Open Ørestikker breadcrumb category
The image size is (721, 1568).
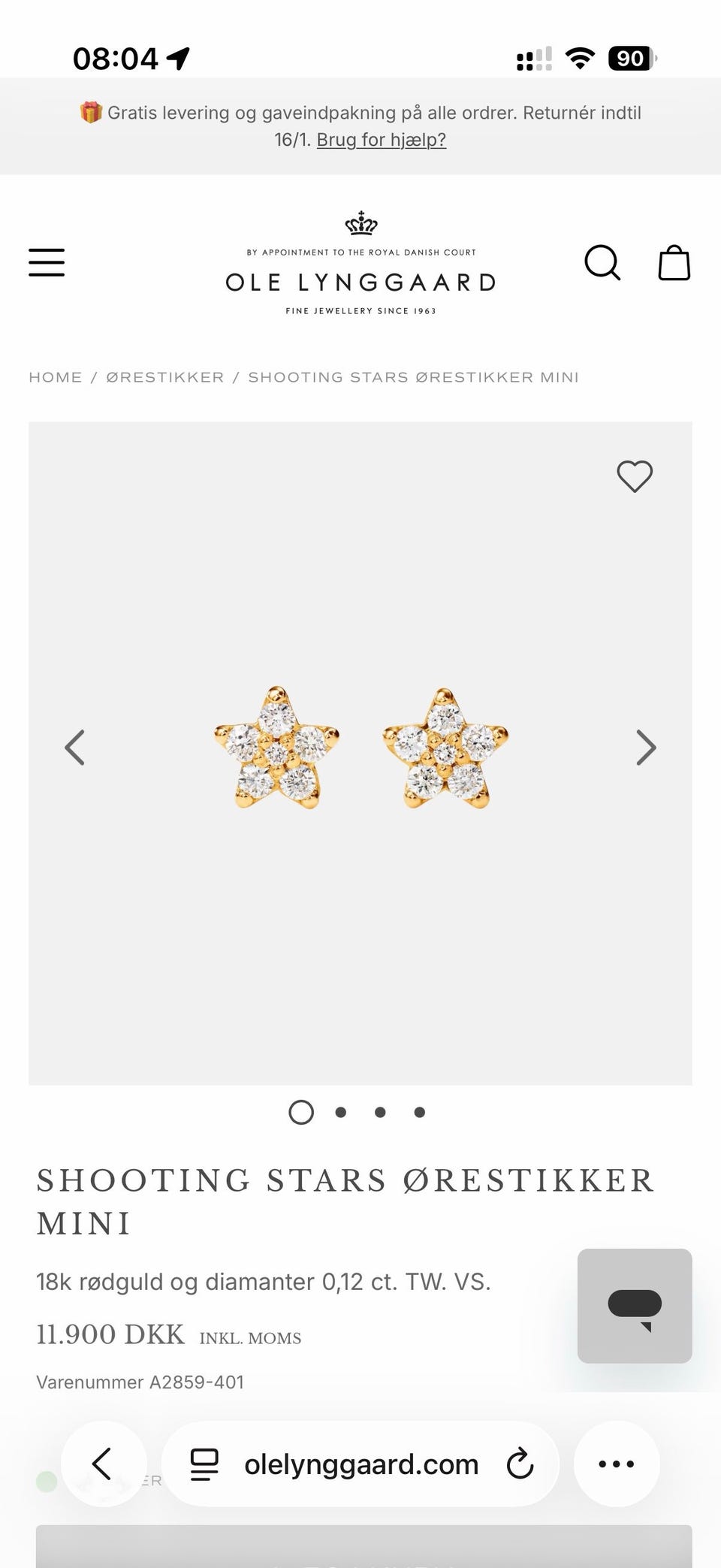tap(165, 377)
